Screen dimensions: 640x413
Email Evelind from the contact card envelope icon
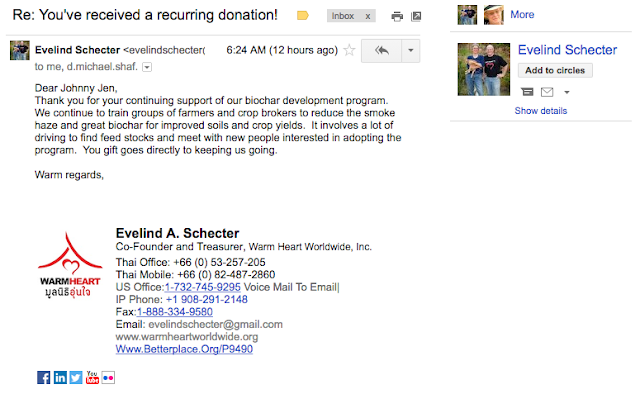pos(547,92)
